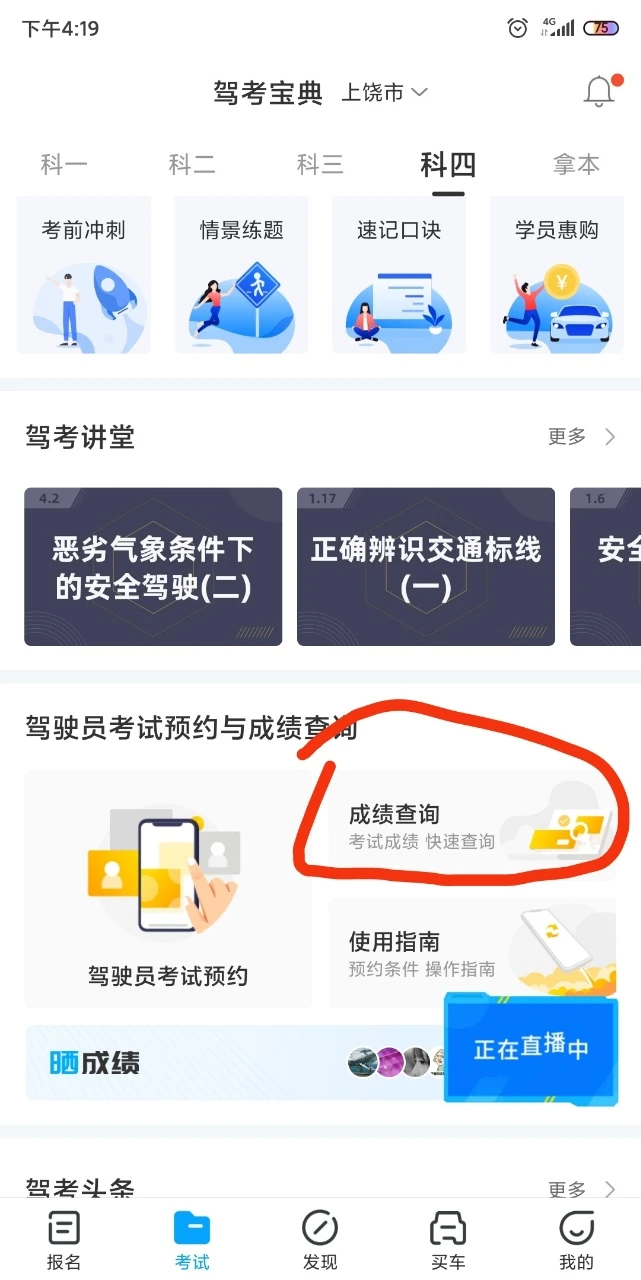Open the 上饶市 city selector
Viewport: 641px width, 1280px height.
[385, 93]
